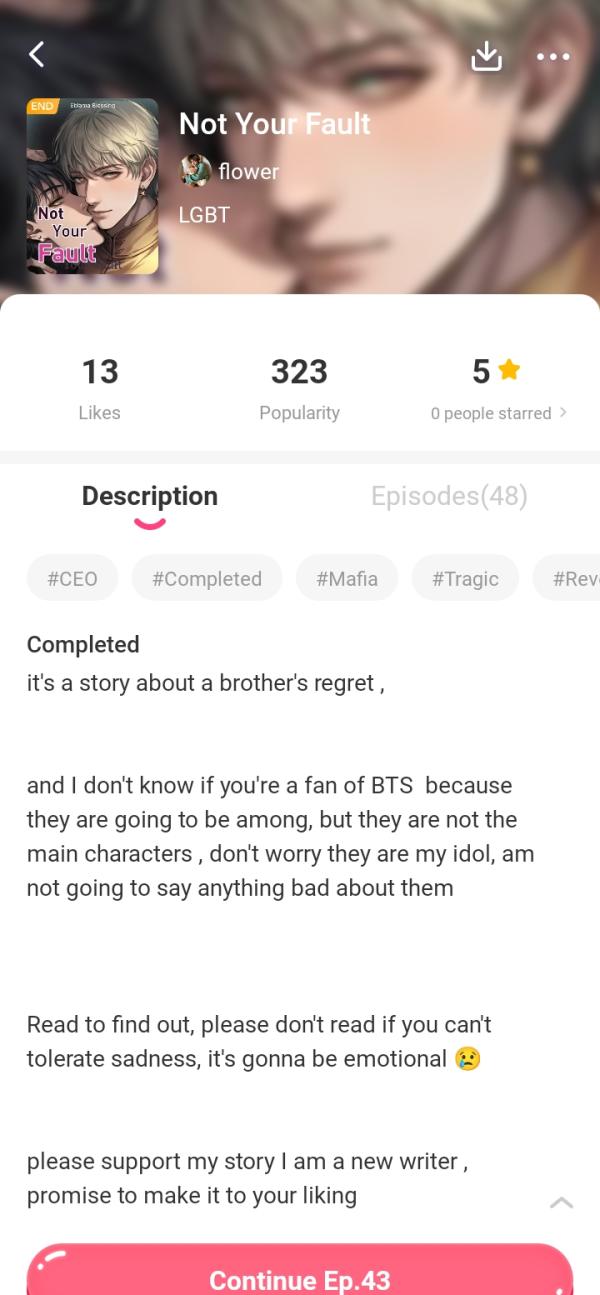Tap the #Mafia tag chip
The width and height of the screenshot is (600, 1295).
[x=347, y=578]
